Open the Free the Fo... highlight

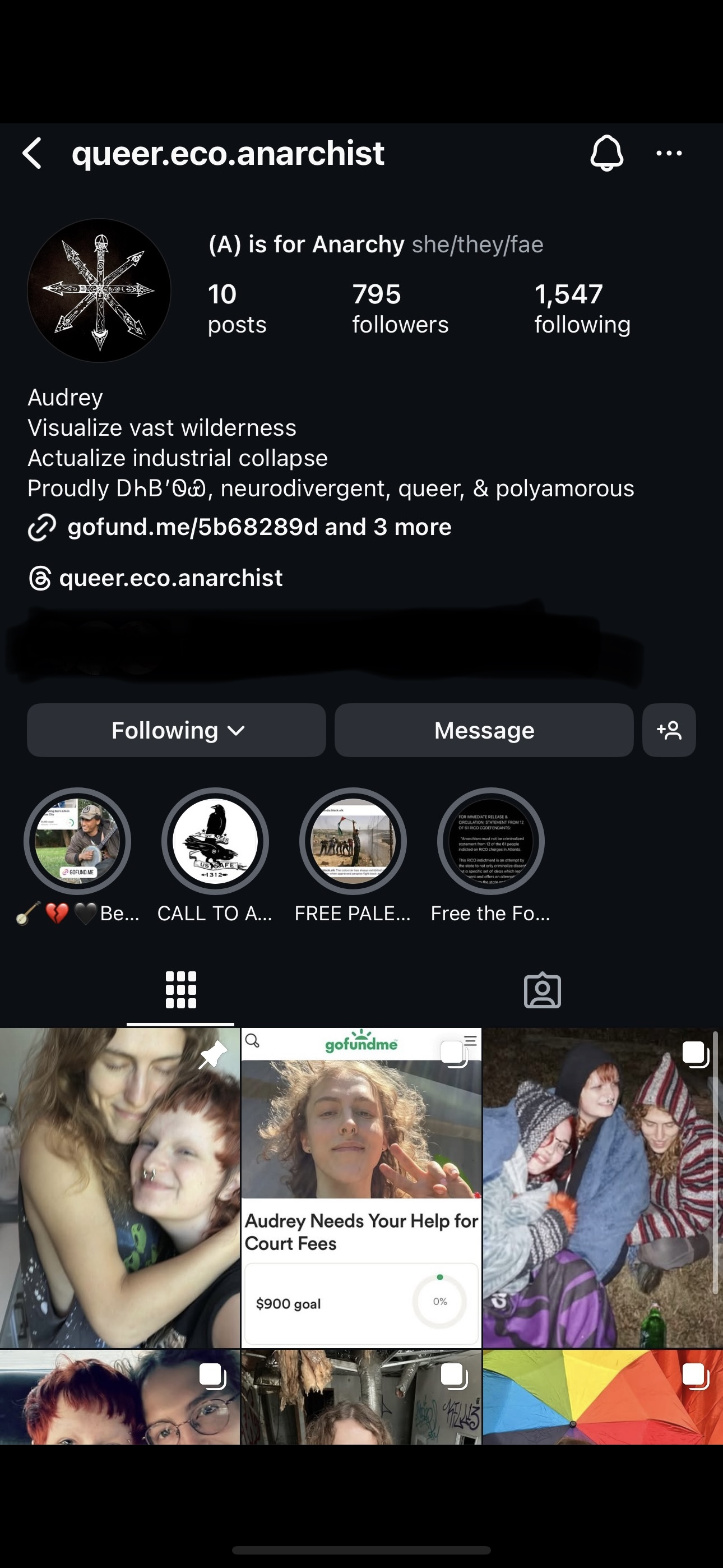(x=490, y=841)
